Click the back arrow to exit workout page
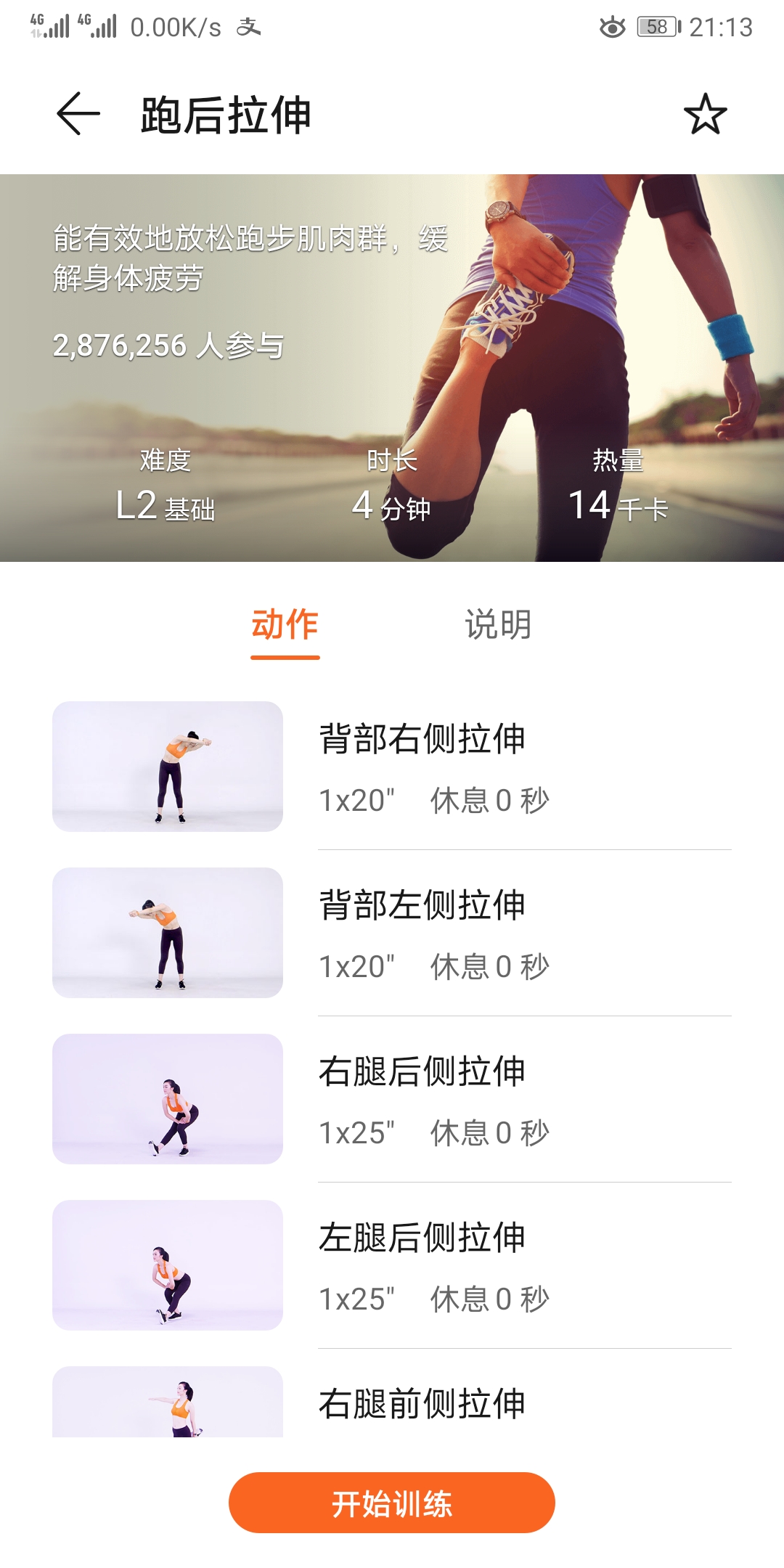Viewport: 784px width, 1568px height. [75, 113]
